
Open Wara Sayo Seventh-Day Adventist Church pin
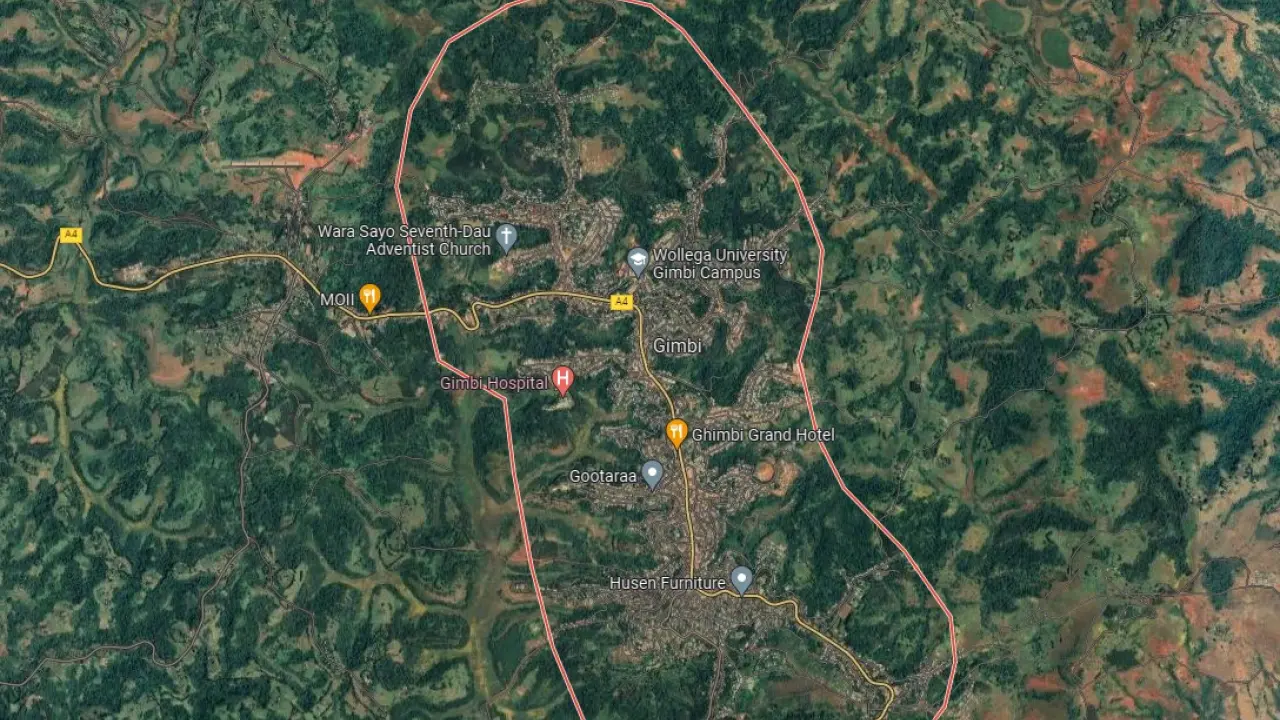(x=506, y=237)
